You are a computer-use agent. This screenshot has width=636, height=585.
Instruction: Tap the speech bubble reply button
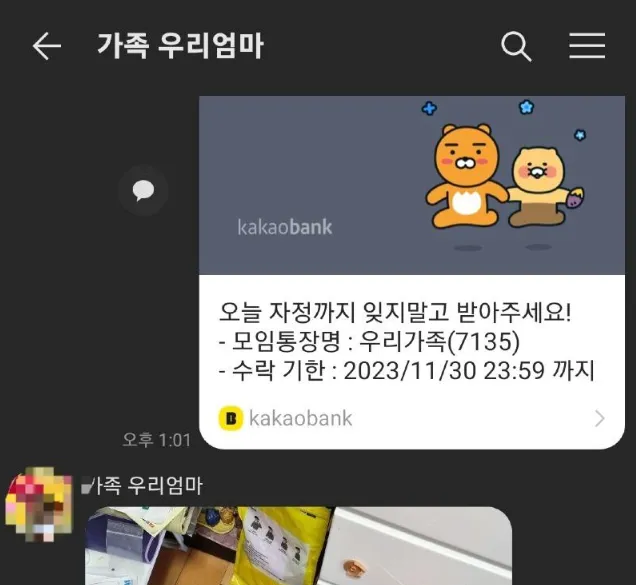pyautogui.click(x=143, y=189)
